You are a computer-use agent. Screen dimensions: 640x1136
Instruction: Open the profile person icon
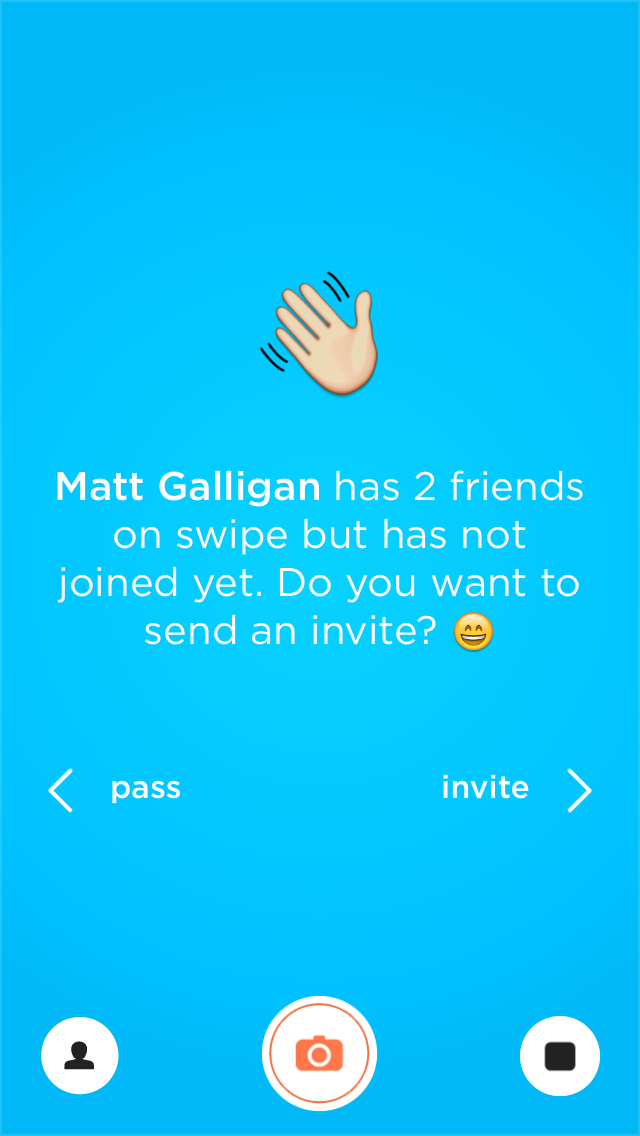(x=80, y=1056)
